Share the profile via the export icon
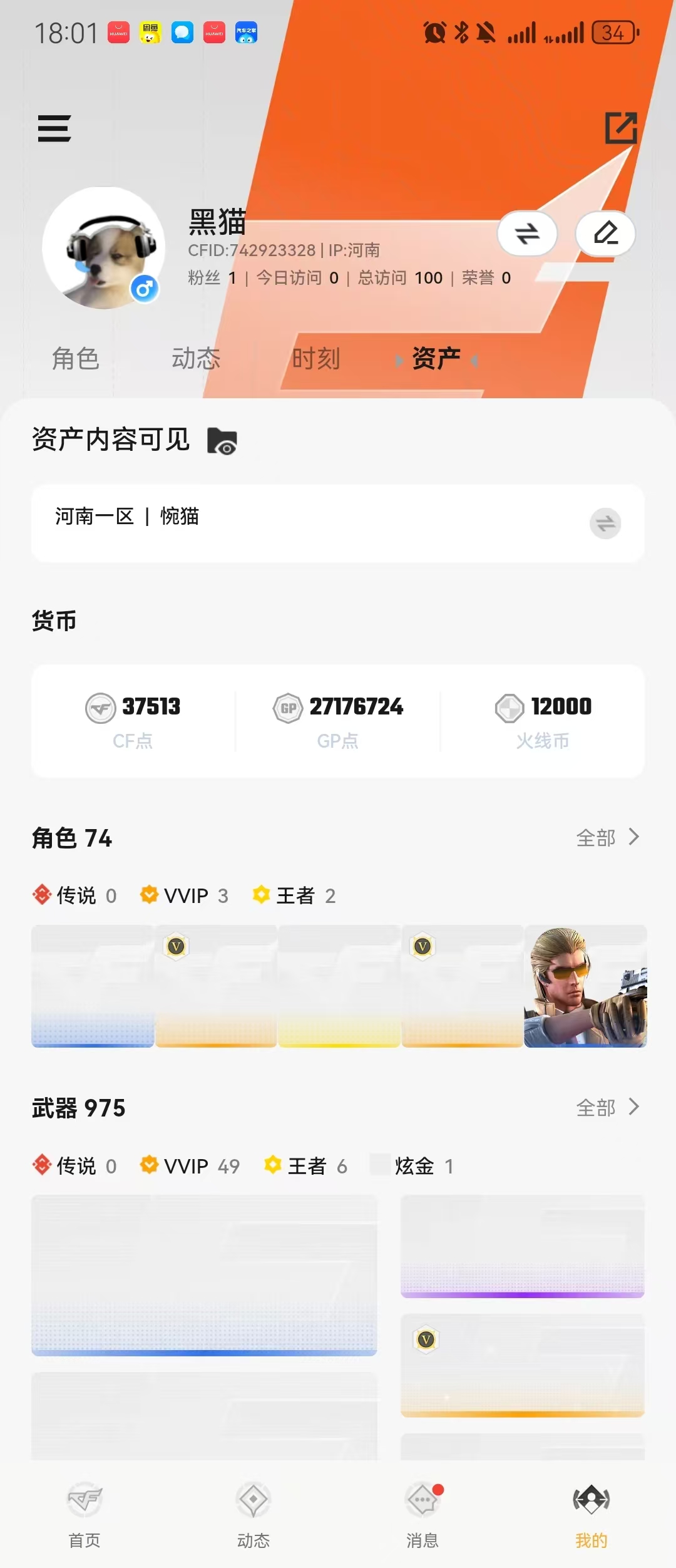This screenshot has height=1568, width=676. pyautogui.click(x=621, y=128)
